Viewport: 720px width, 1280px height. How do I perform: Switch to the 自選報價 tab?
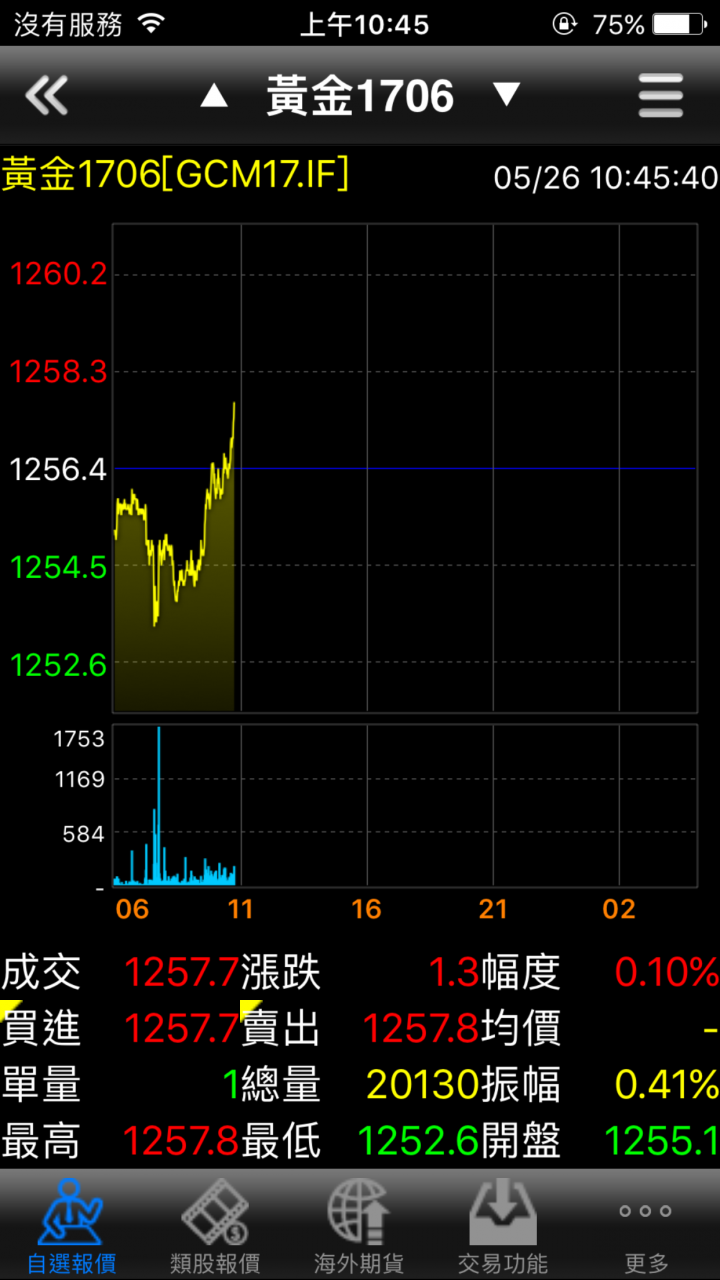[72, 1225]
